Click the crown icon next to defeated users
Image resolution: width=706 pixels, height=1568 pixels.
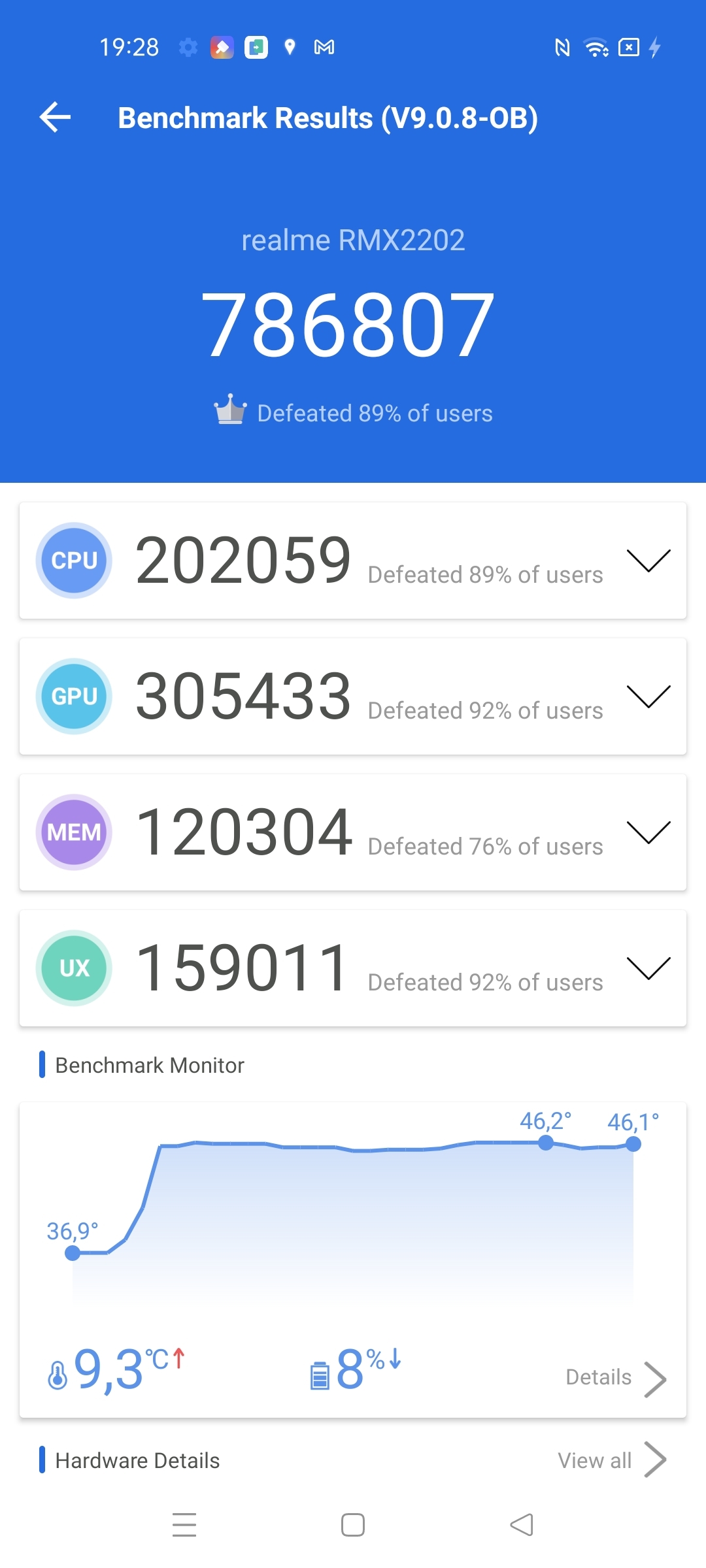click(x=230, y=411)
